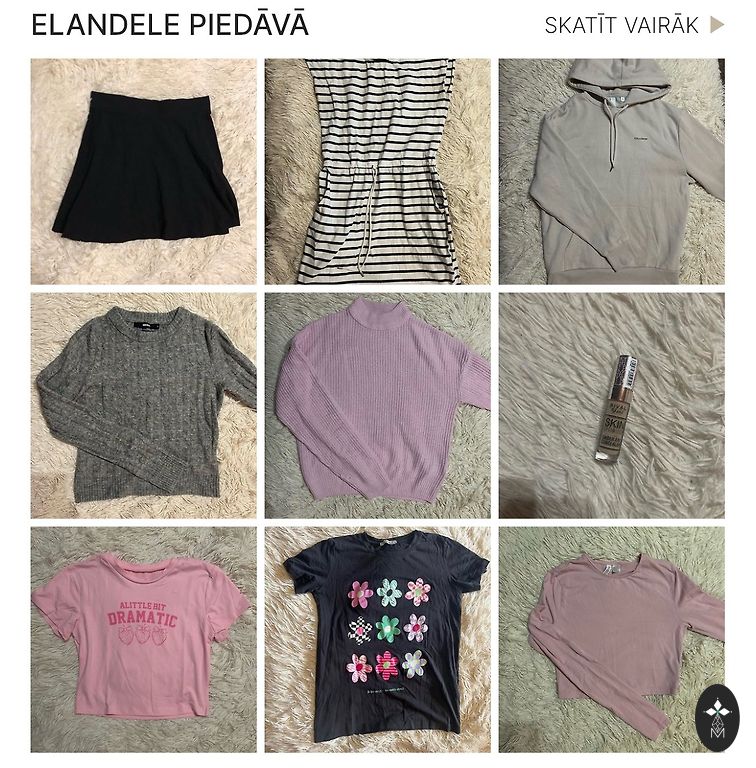756x768 pixels.
Task: Open the pink Dramatic t-shirt listing
Action: 143,639
